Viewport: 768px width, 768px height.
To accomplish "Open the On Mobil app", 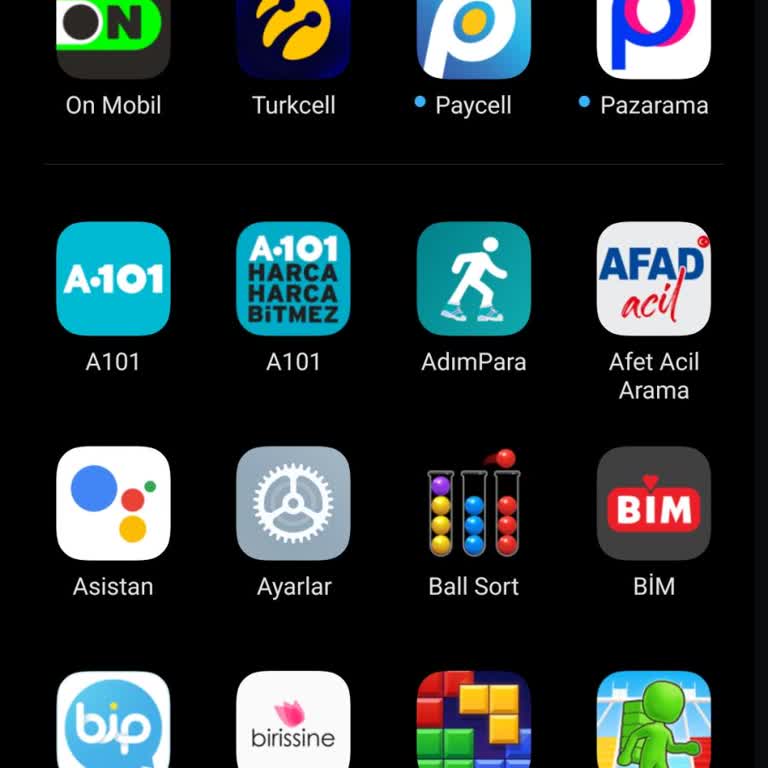I will point(113,38).
